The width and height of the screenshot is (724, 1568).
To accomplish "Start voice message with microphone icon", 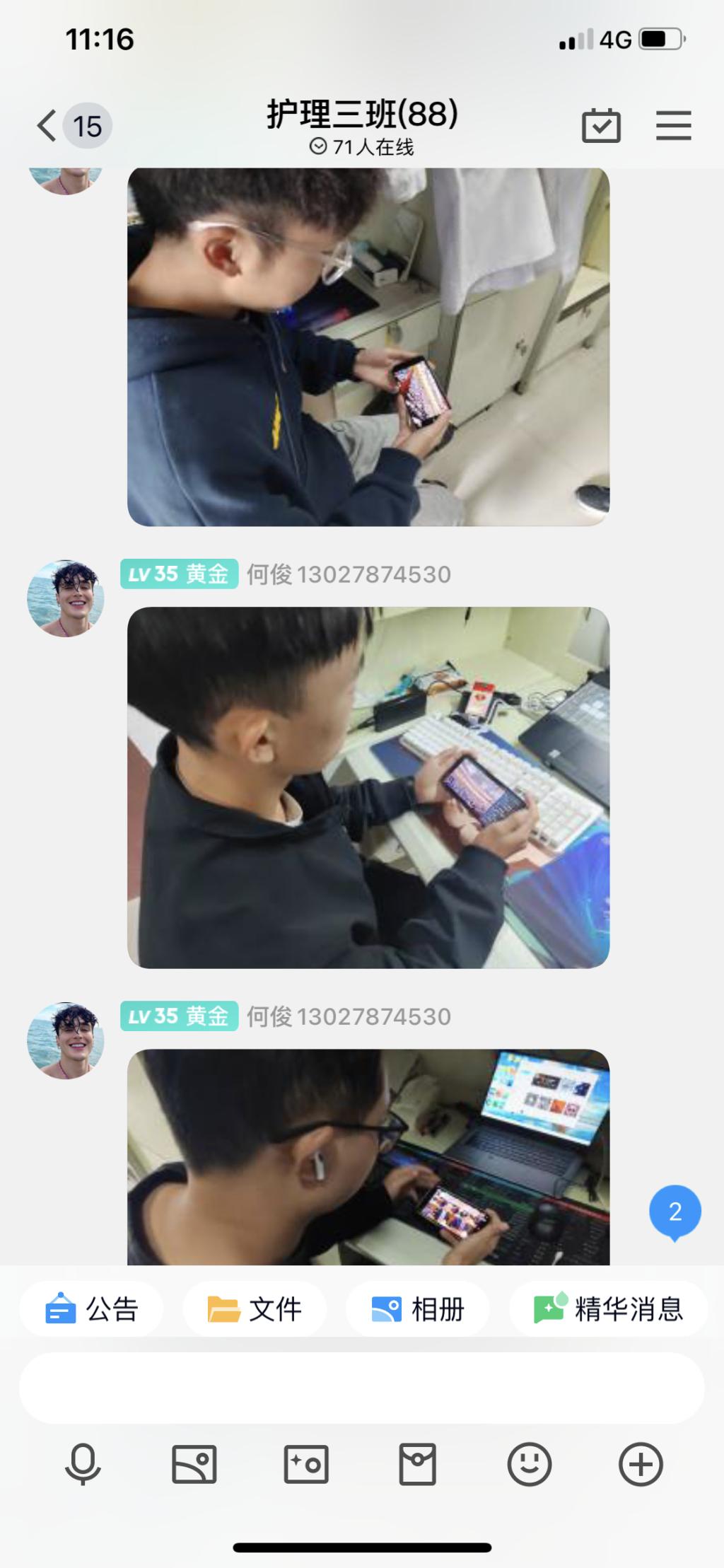I will (x=83, y=1463).
